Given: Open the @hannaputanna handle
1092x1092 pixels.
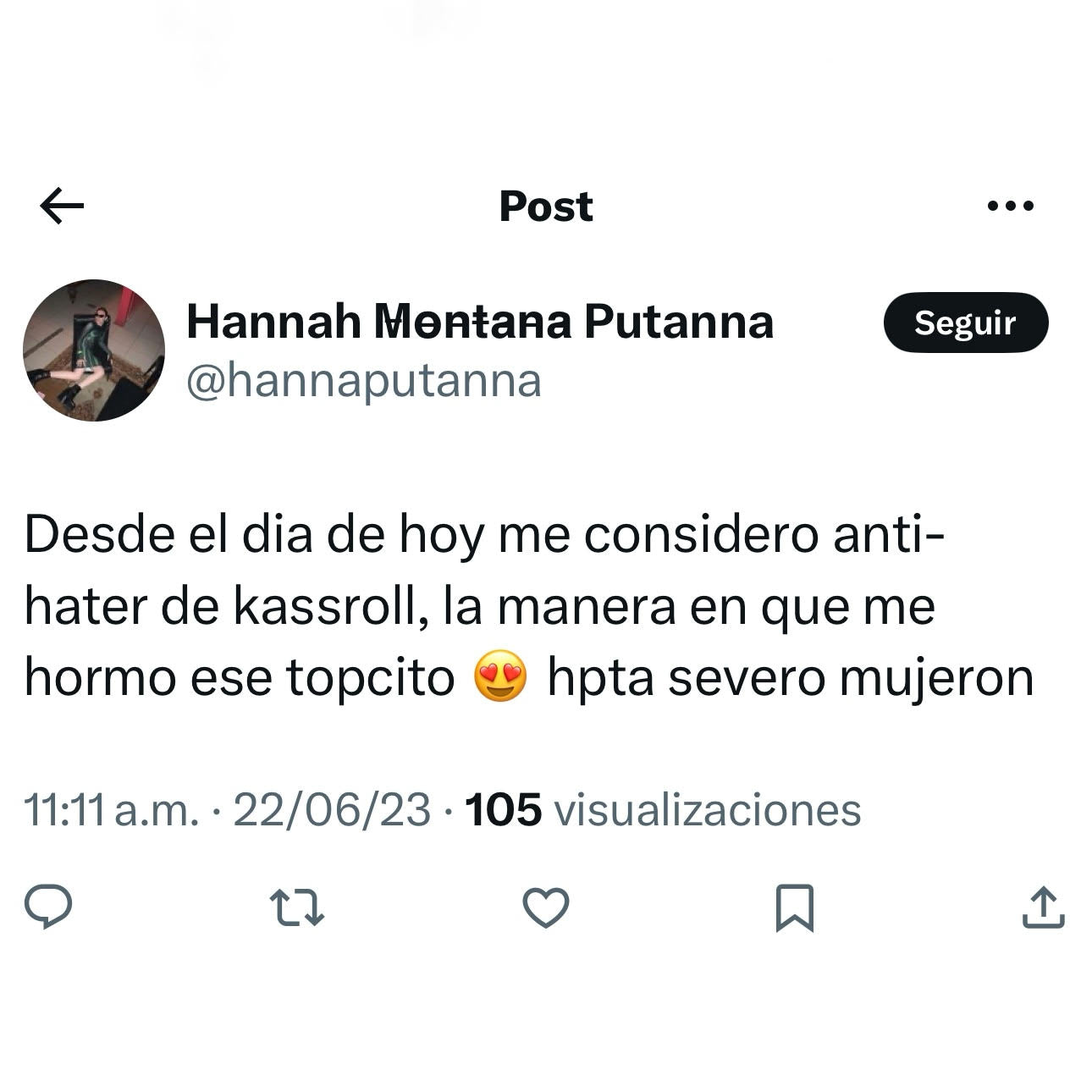Looking at the screenshot, I should tap(363, 382).
